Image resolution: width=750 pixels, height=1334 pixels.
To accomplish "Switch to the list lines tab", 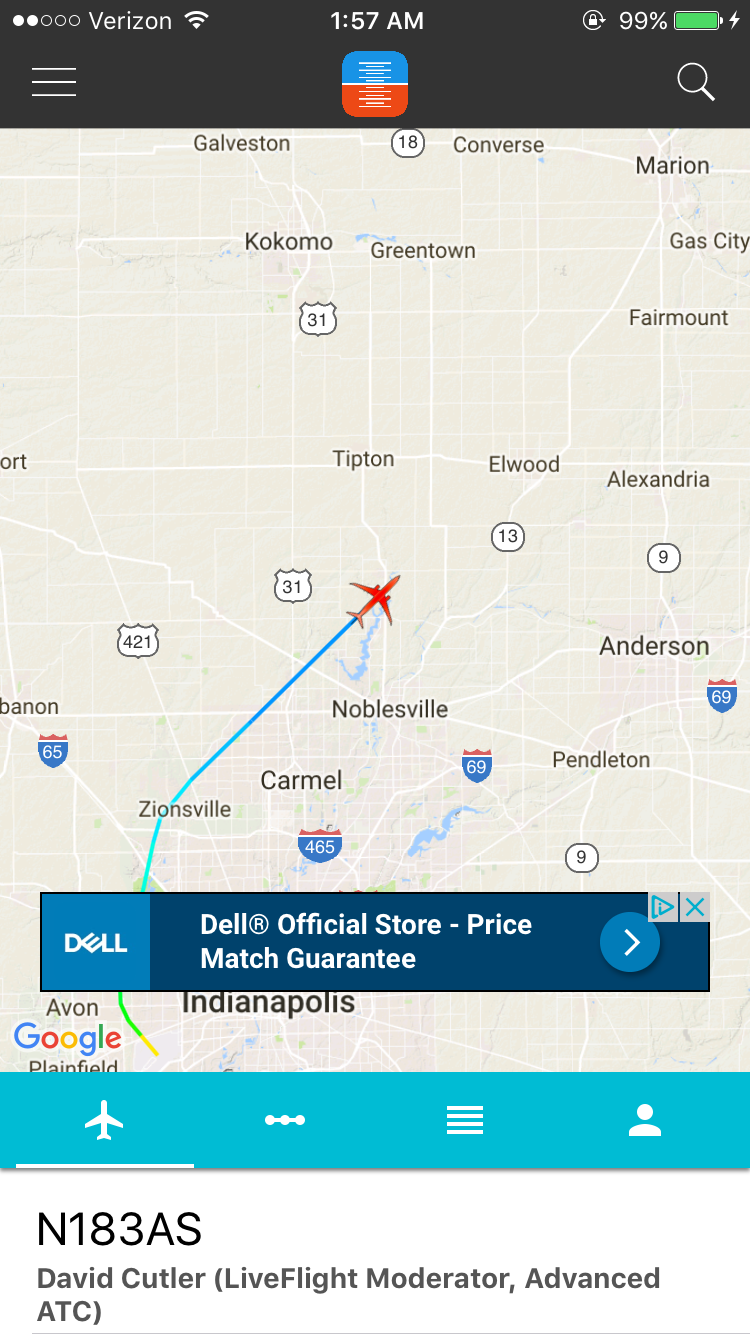I will click(x=465, y=1120).
